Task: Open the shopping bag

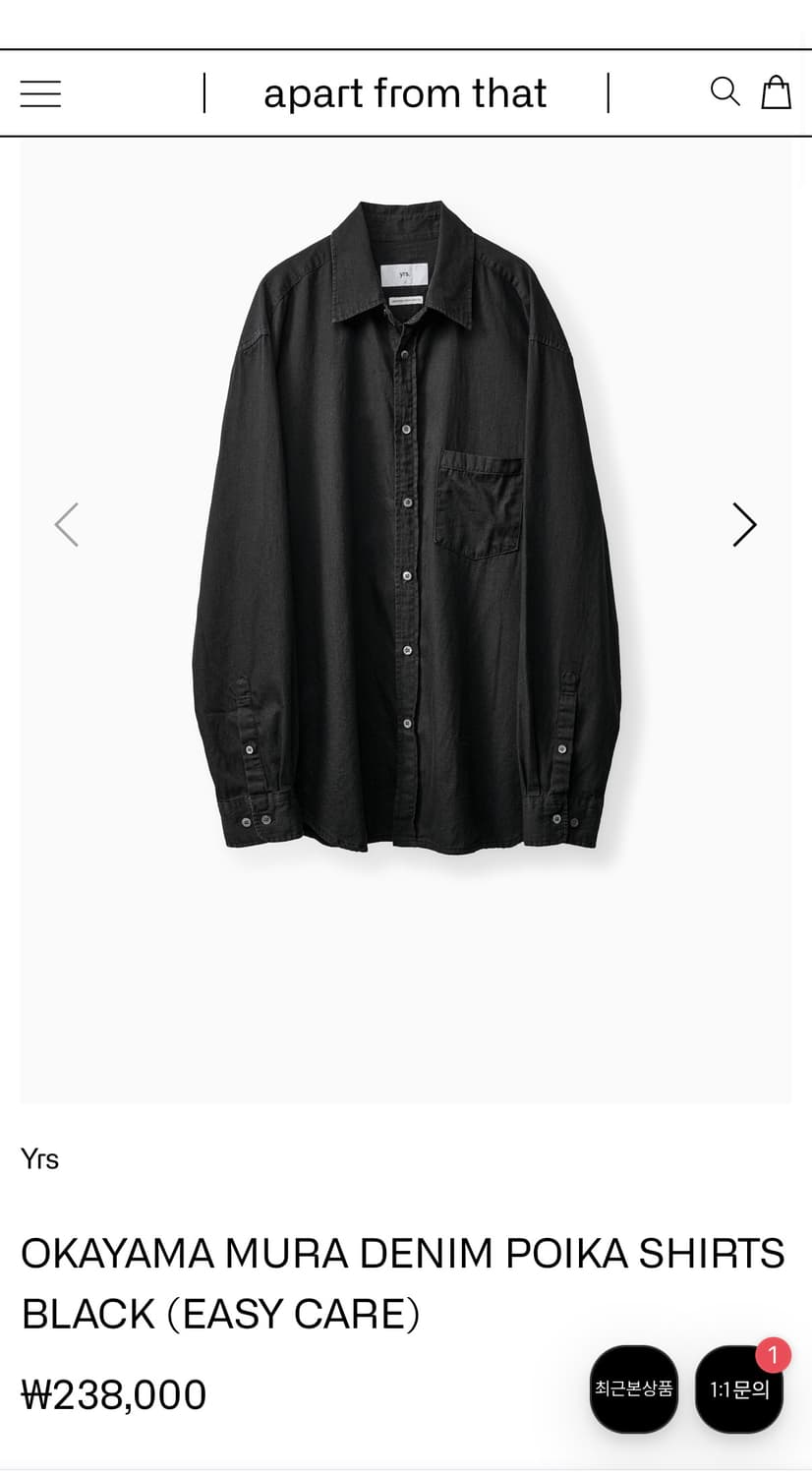Action: tap(776, 91)
